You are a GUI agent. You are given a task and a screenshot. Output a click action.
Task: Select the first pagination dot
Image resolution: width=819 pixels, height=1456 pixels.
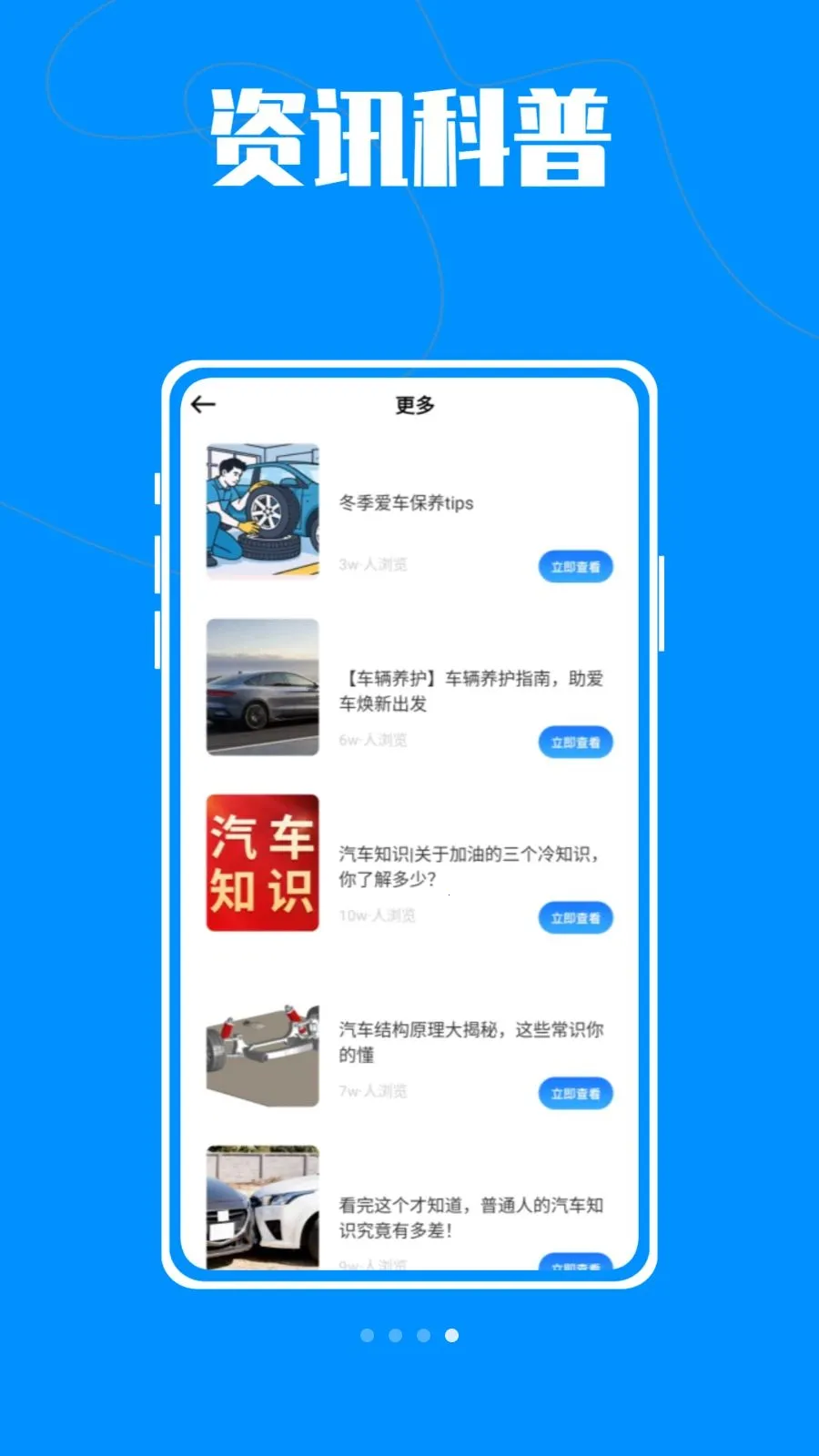tap(368, 1336)
